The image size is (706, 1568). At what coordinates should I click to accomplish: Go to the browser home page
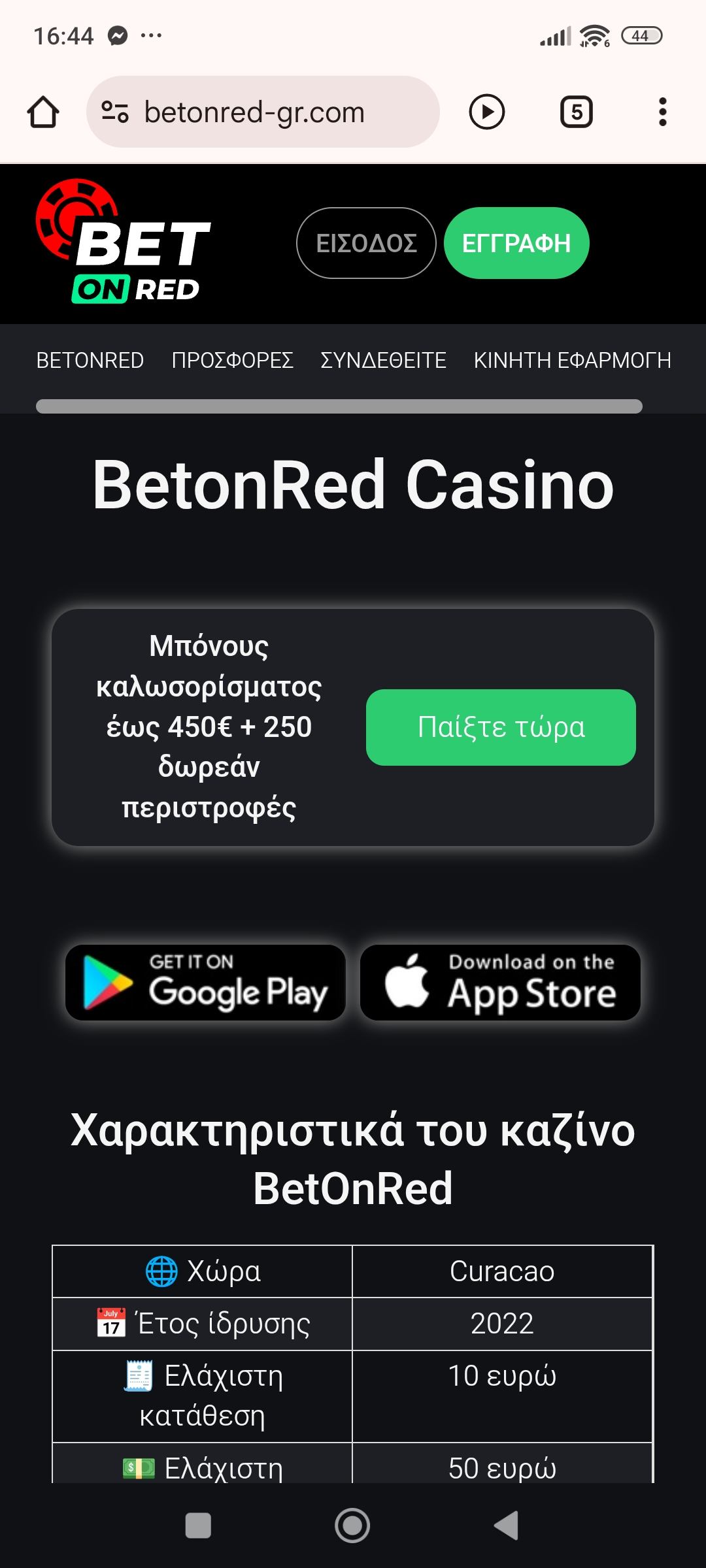43,112
